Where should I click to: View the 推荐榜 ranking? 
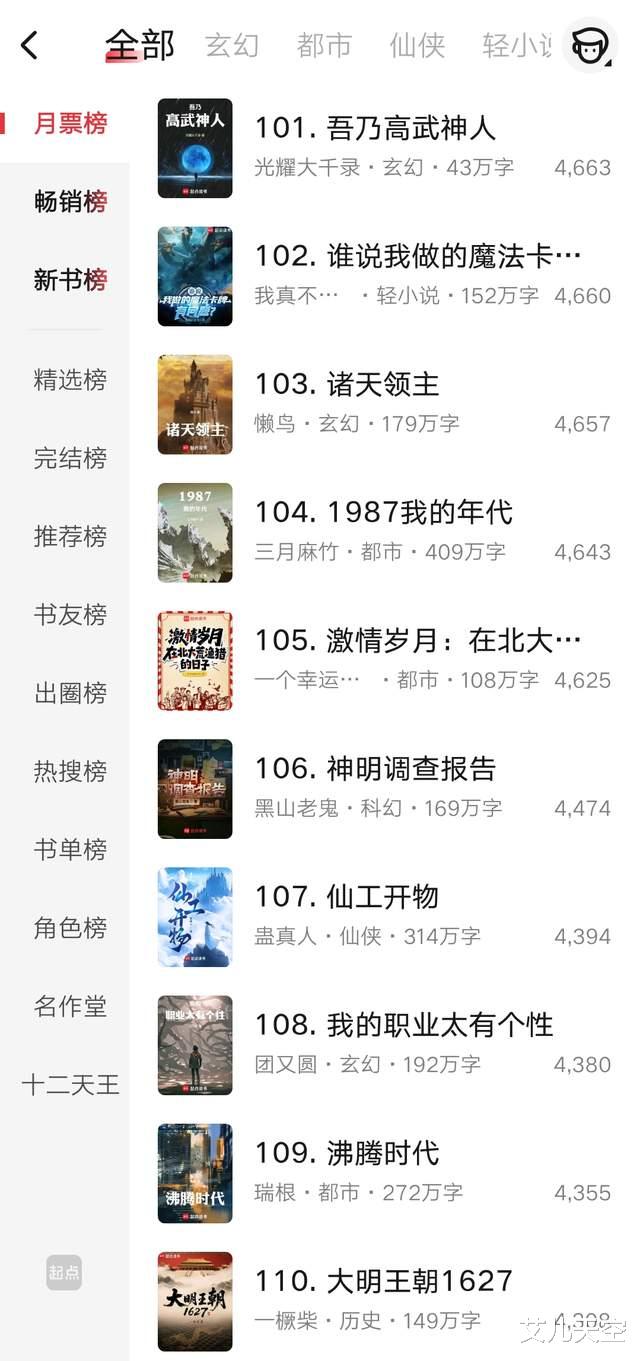point(70,536)
